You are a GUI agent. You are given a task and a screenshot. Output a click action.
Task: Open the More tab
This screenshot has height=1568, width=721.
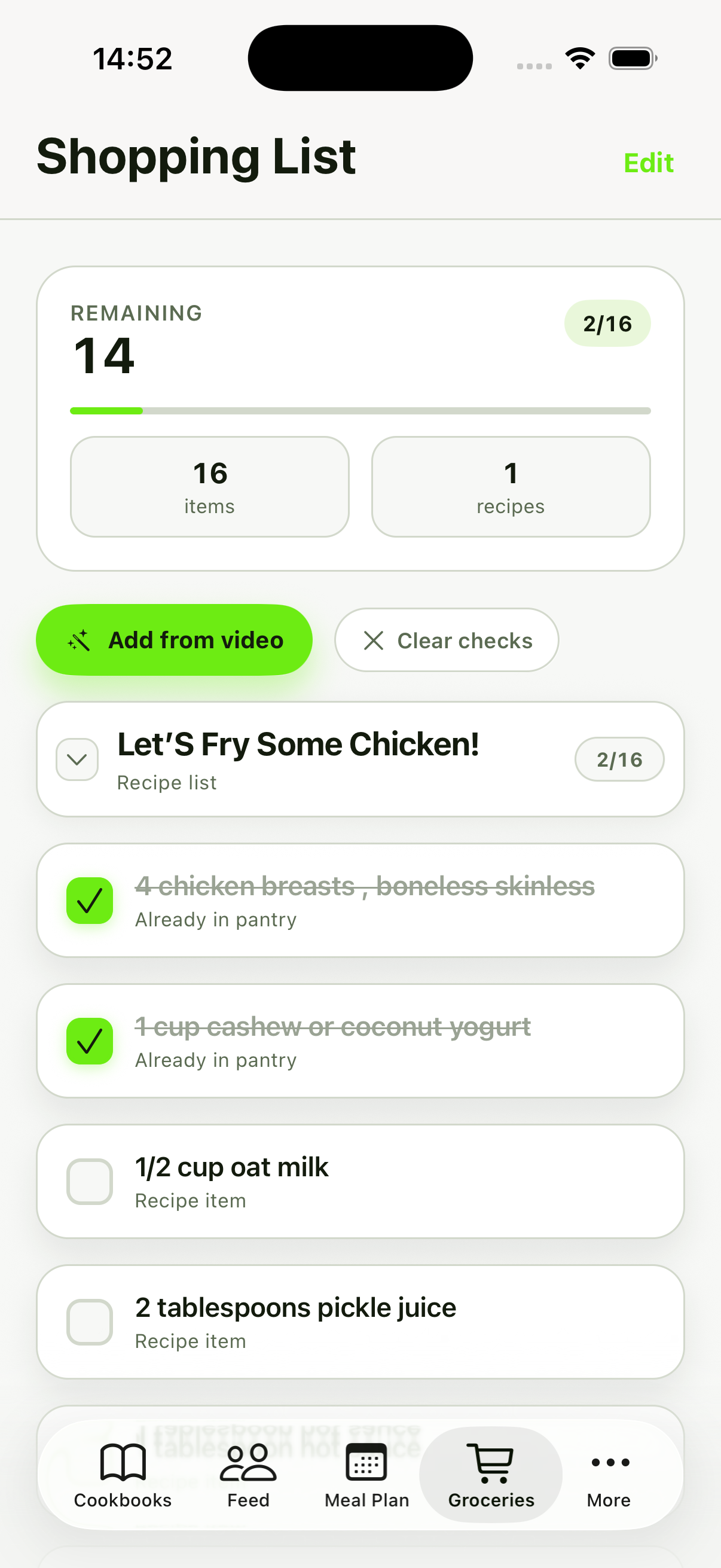pos(609,1475)
